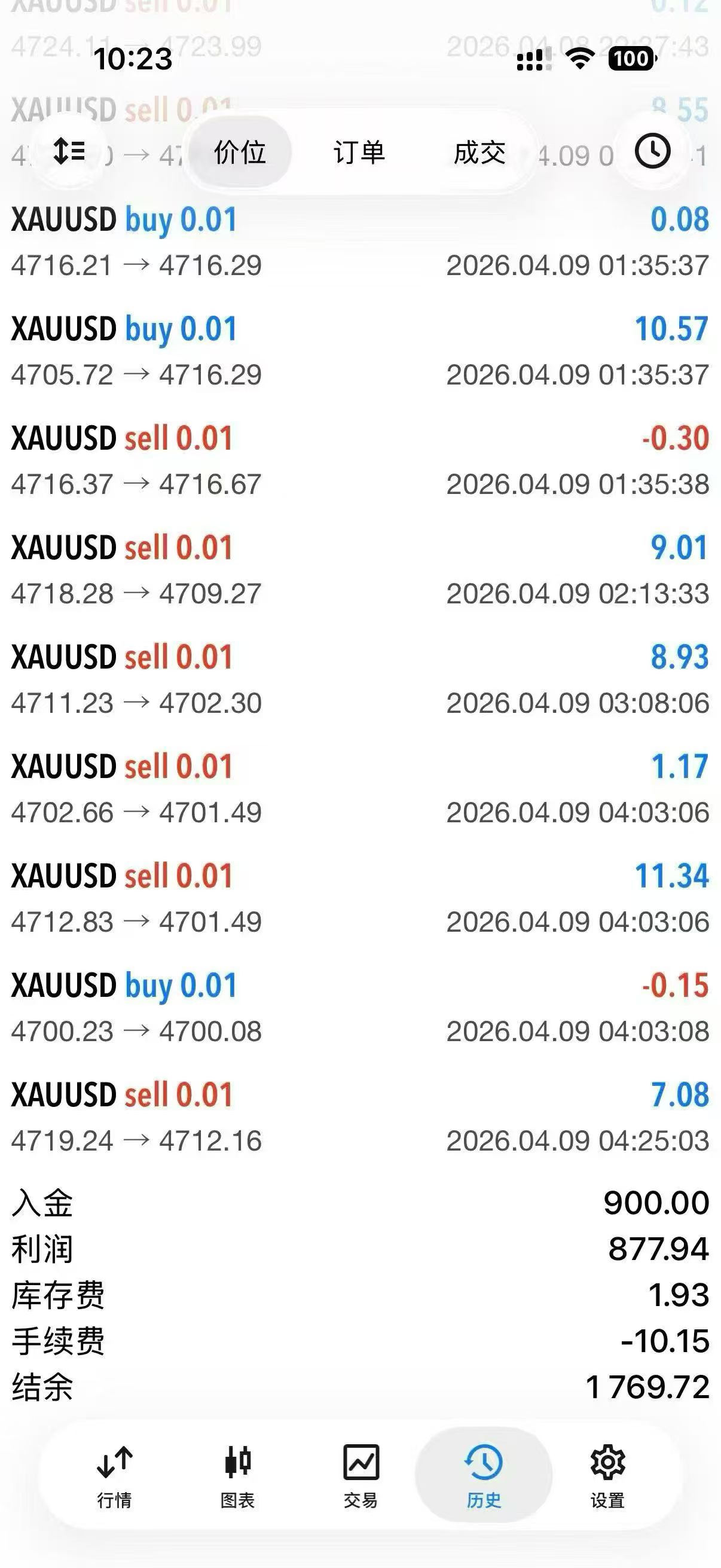Expand the buy trade with -0.15 loss

pyautogui.click(x=360, y=1008)
